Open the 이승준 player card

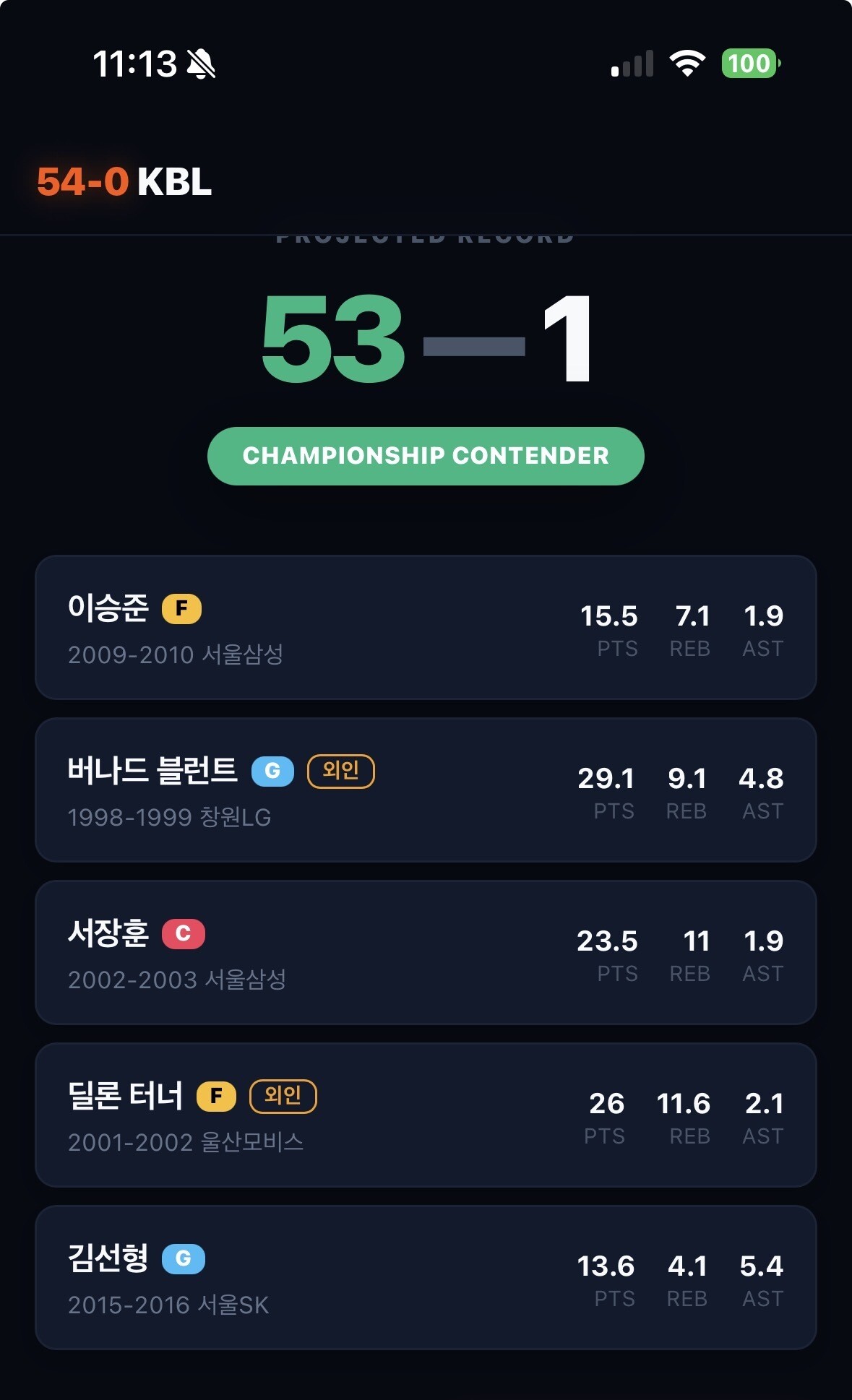(426, 627)
